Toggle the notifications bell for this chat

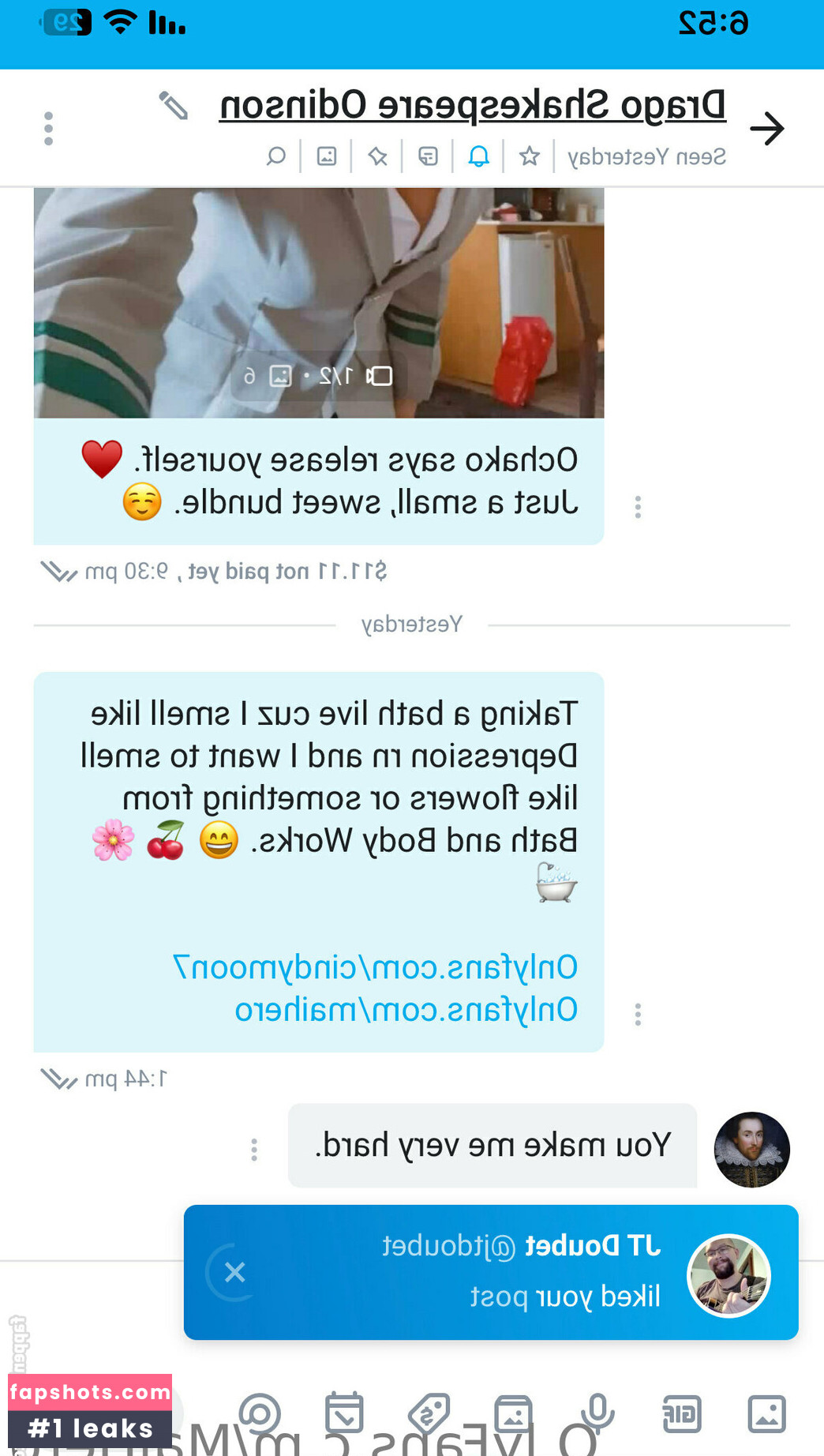[478, 156]
